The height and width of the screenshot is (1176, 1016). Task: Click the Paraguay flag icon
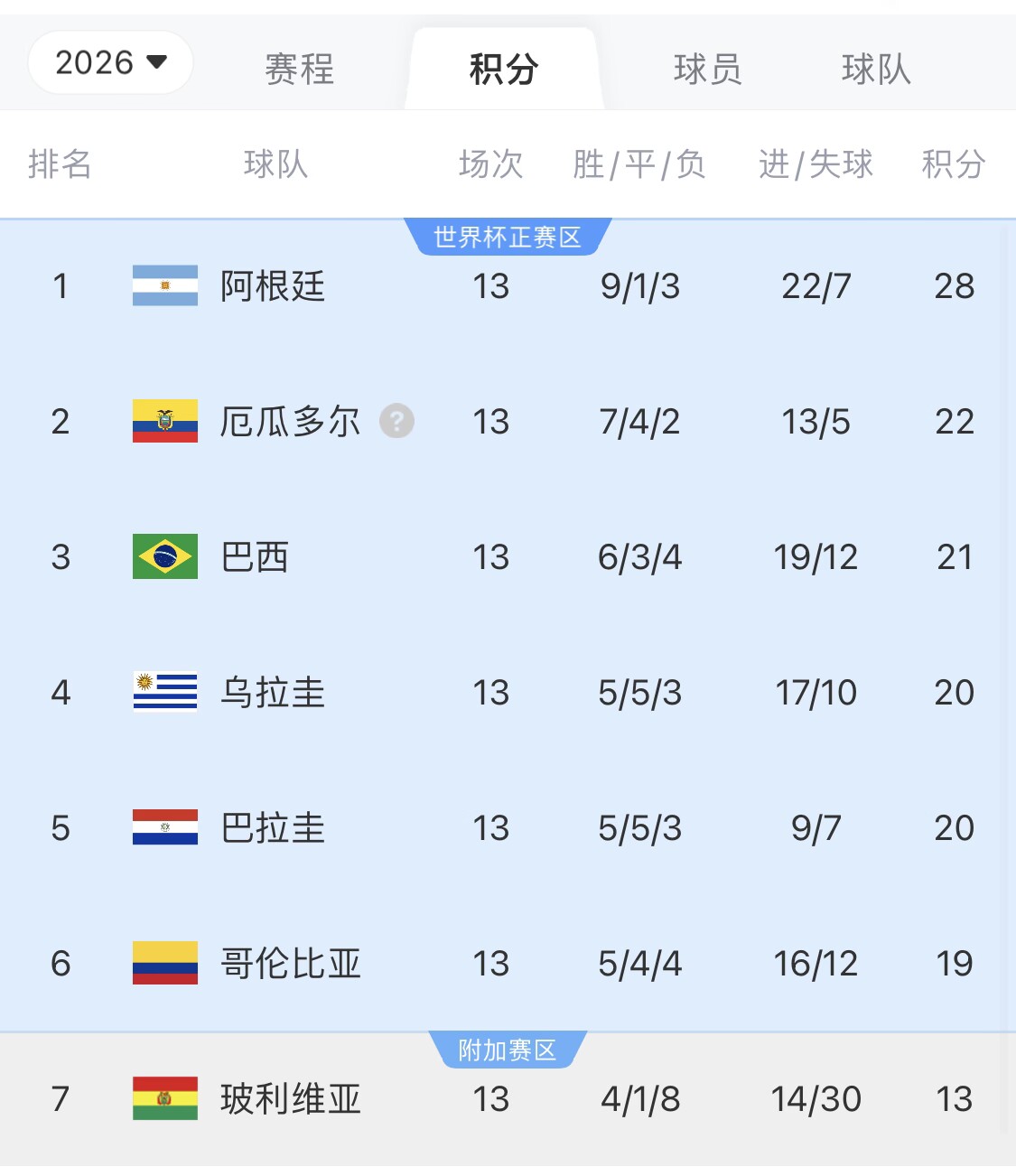tap(165, 828)
